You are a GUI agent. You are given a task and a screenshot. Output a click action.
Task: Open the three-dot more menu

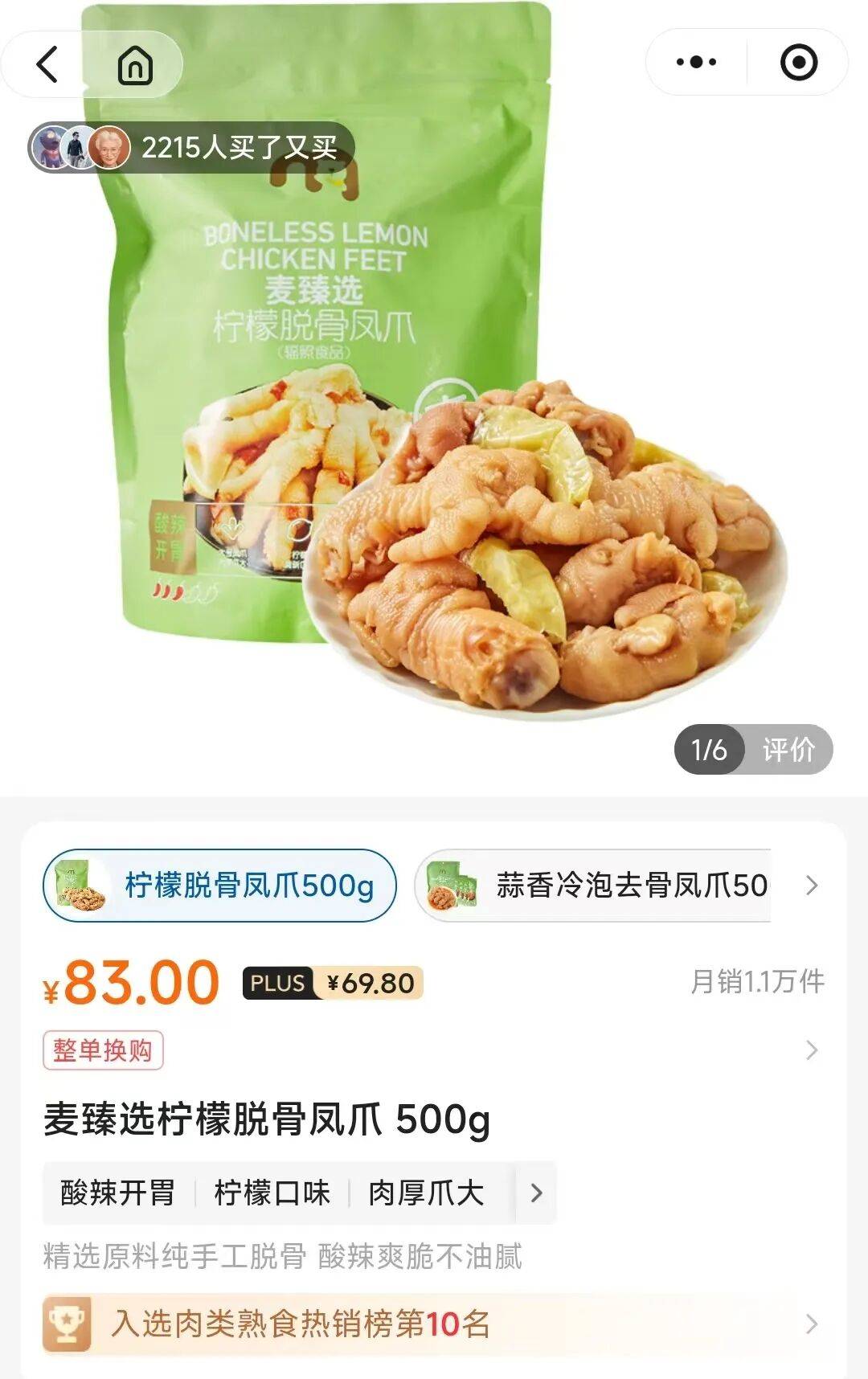696,63
